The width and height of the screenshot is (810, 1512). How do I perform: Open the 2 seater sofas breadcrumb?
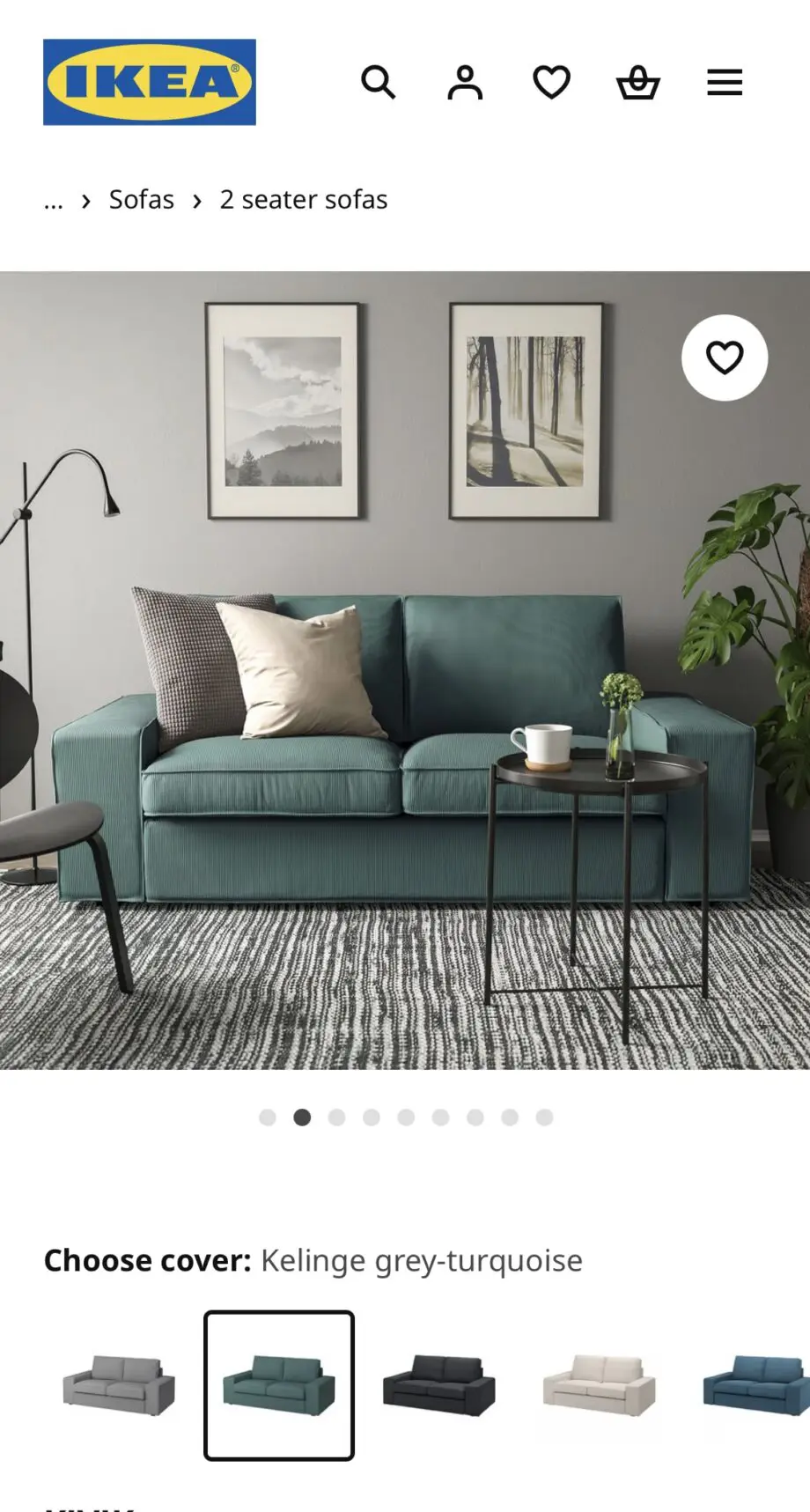[304, 200]
